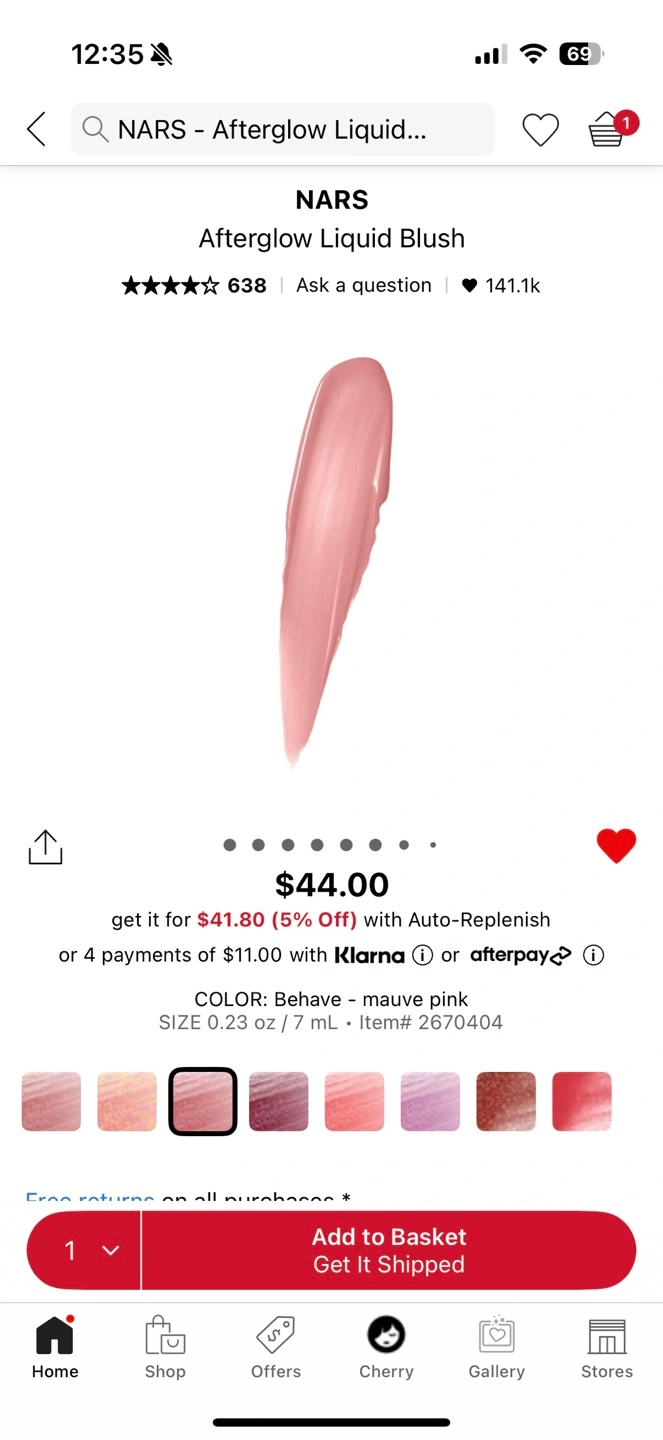The height and width of the screenshot is (1440, 663).
Task: Switch to the Shop tab
Action: (x=165, y=1347)
